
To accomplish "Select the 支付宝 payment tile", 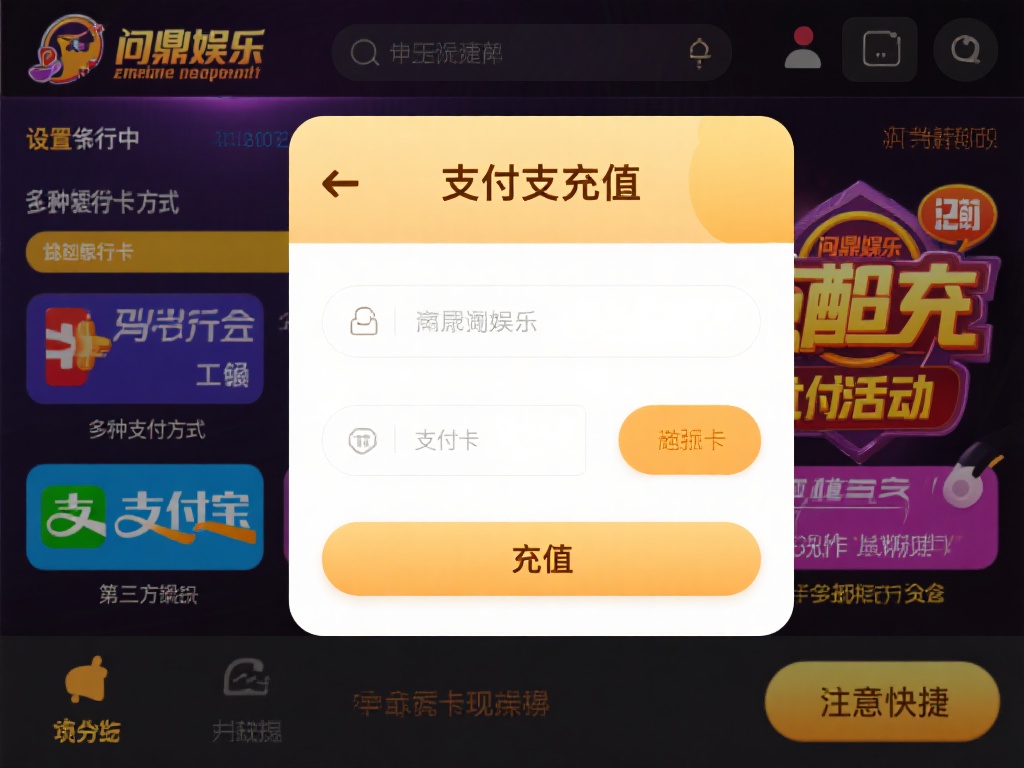I will tap(145, 517).
